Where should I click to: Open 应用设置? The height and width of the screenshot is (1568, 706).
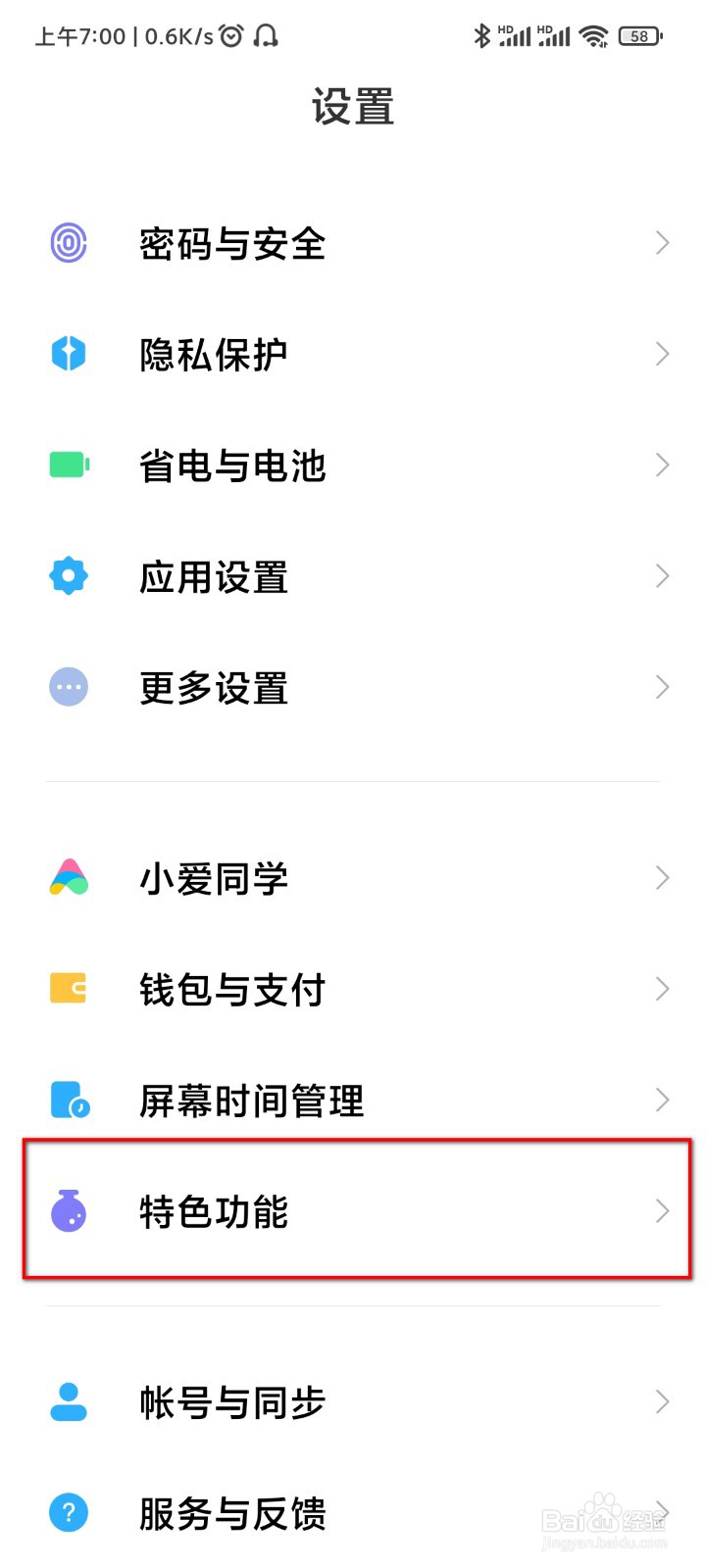pos(353,576)
